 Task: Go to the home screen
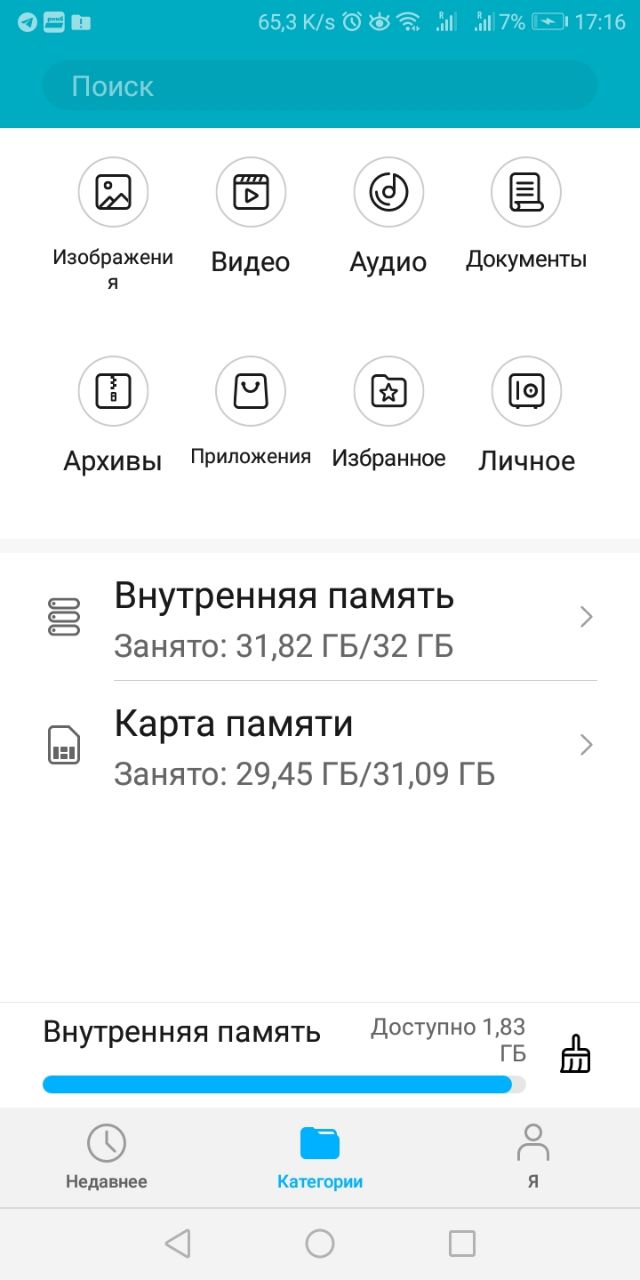point(320,1243)
